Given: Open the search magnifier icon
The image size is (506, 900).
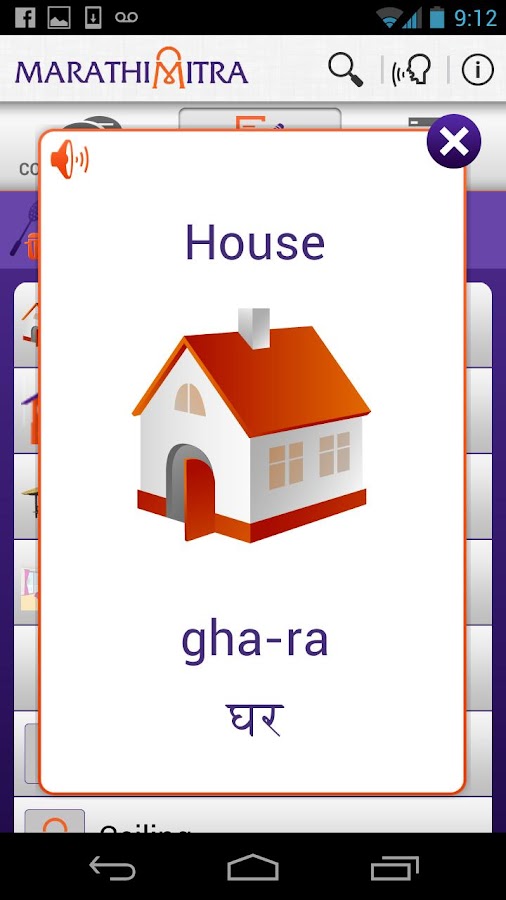Looking at the screenshot, I should pos(346,71).
